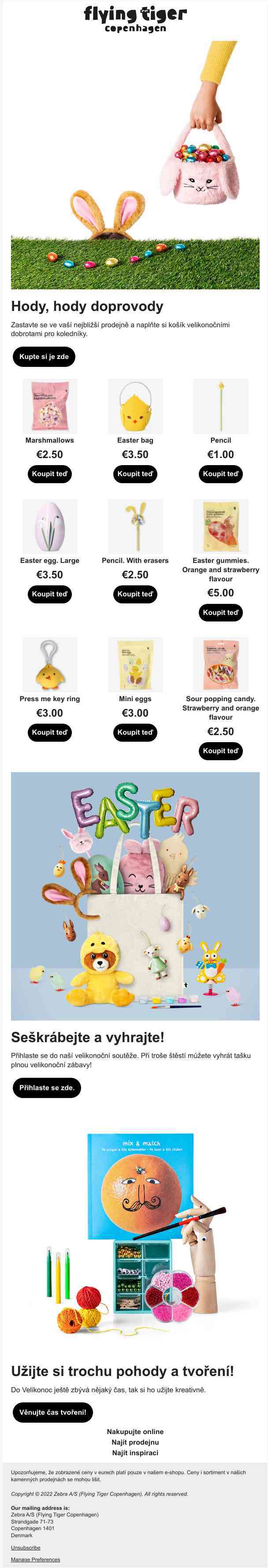Buy the Press me key ring
This screenshot has height=1568, width=268.
coord(50,732)
